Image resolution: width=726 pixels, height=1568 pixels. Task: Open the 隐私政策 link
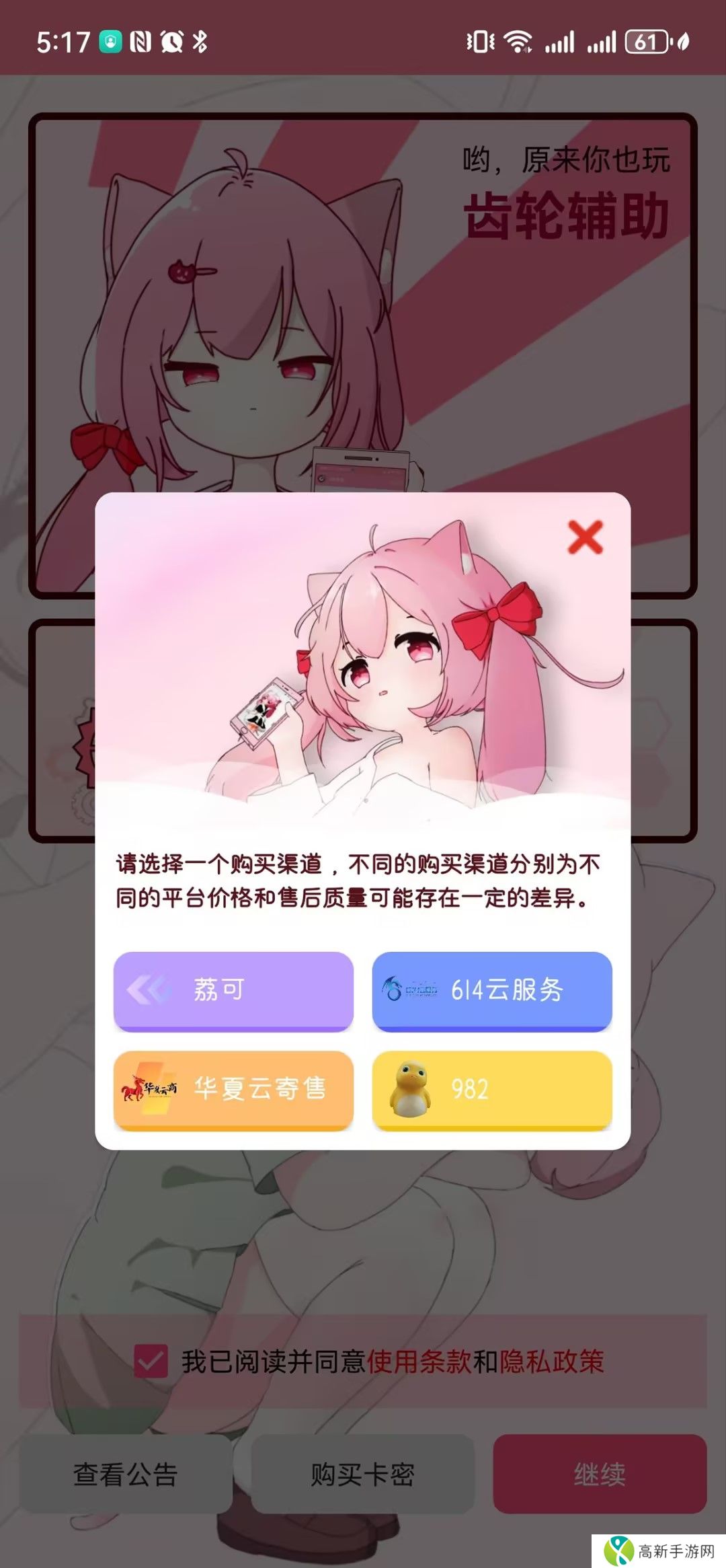[551, 1361]
